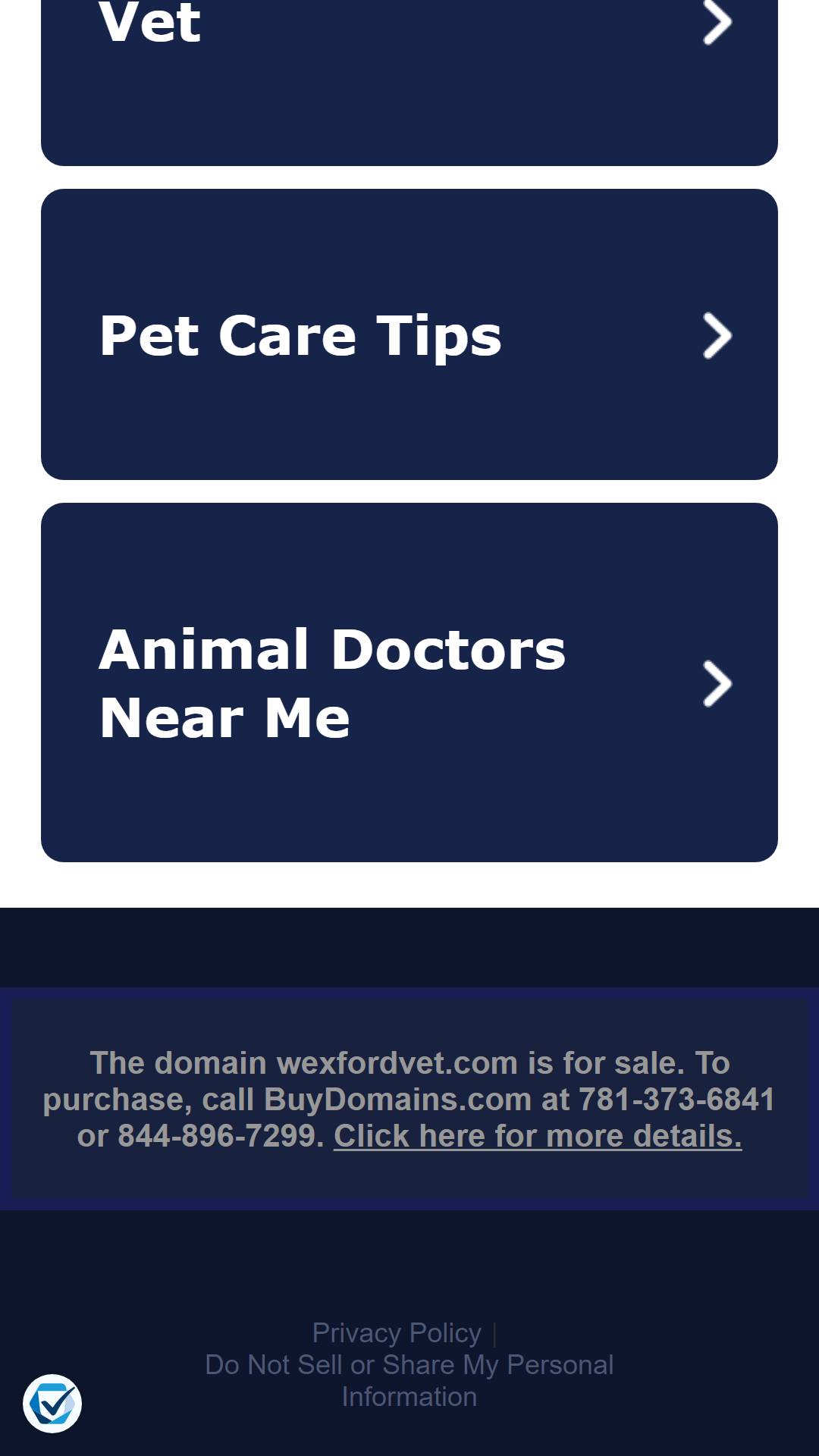Open Animal Doctors Near Me
819x1456 pixels.
tap(409, 682)
